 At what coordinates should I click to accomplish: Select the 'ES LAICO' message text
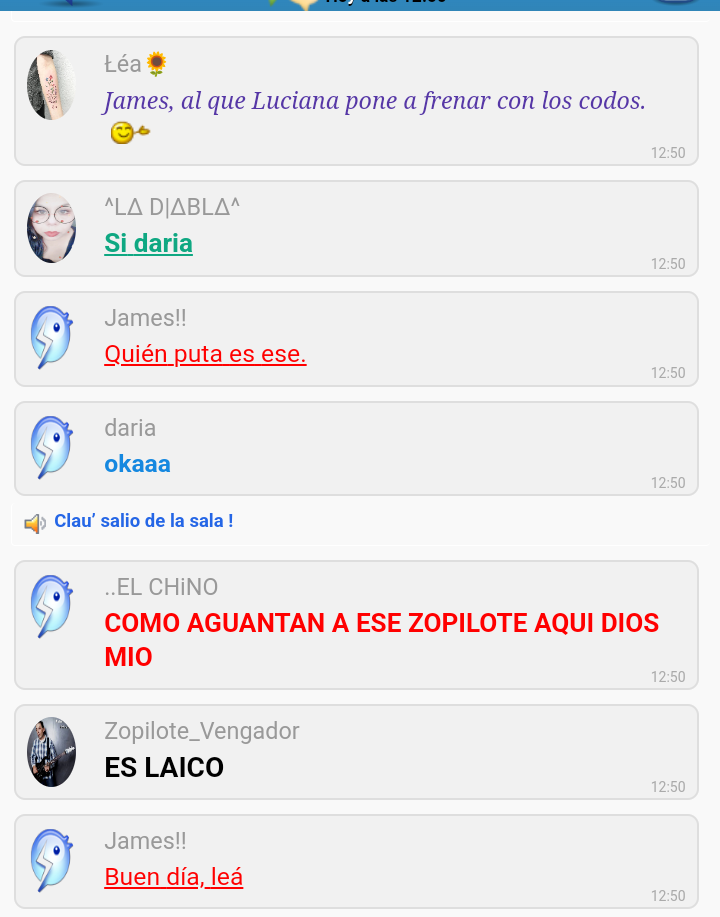[164, 769]
